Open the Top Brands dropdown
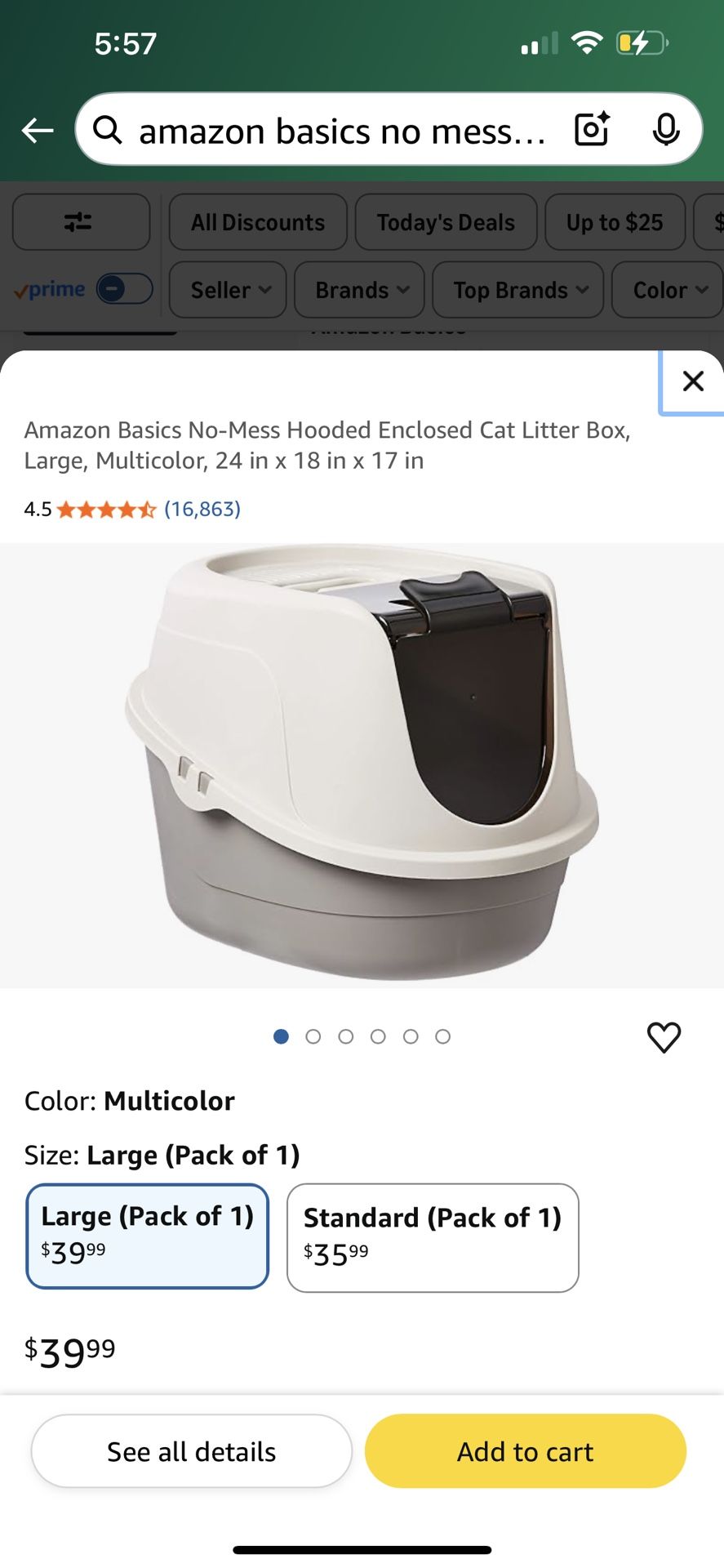Viewport: 724px width, 1568px height. (x=517, y=289)
